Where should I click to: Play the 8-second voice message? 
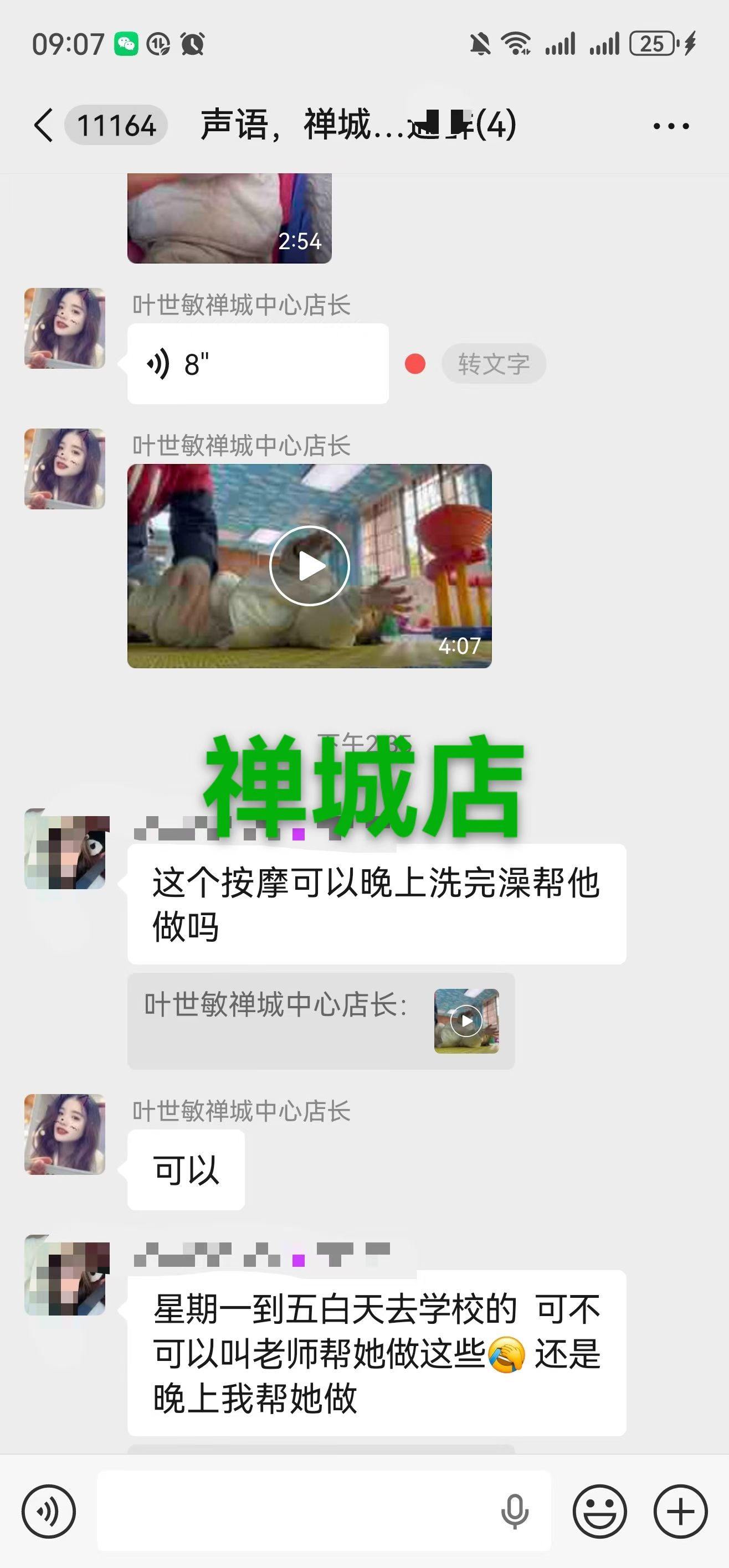pyautogui.click(x=258, y=364)
